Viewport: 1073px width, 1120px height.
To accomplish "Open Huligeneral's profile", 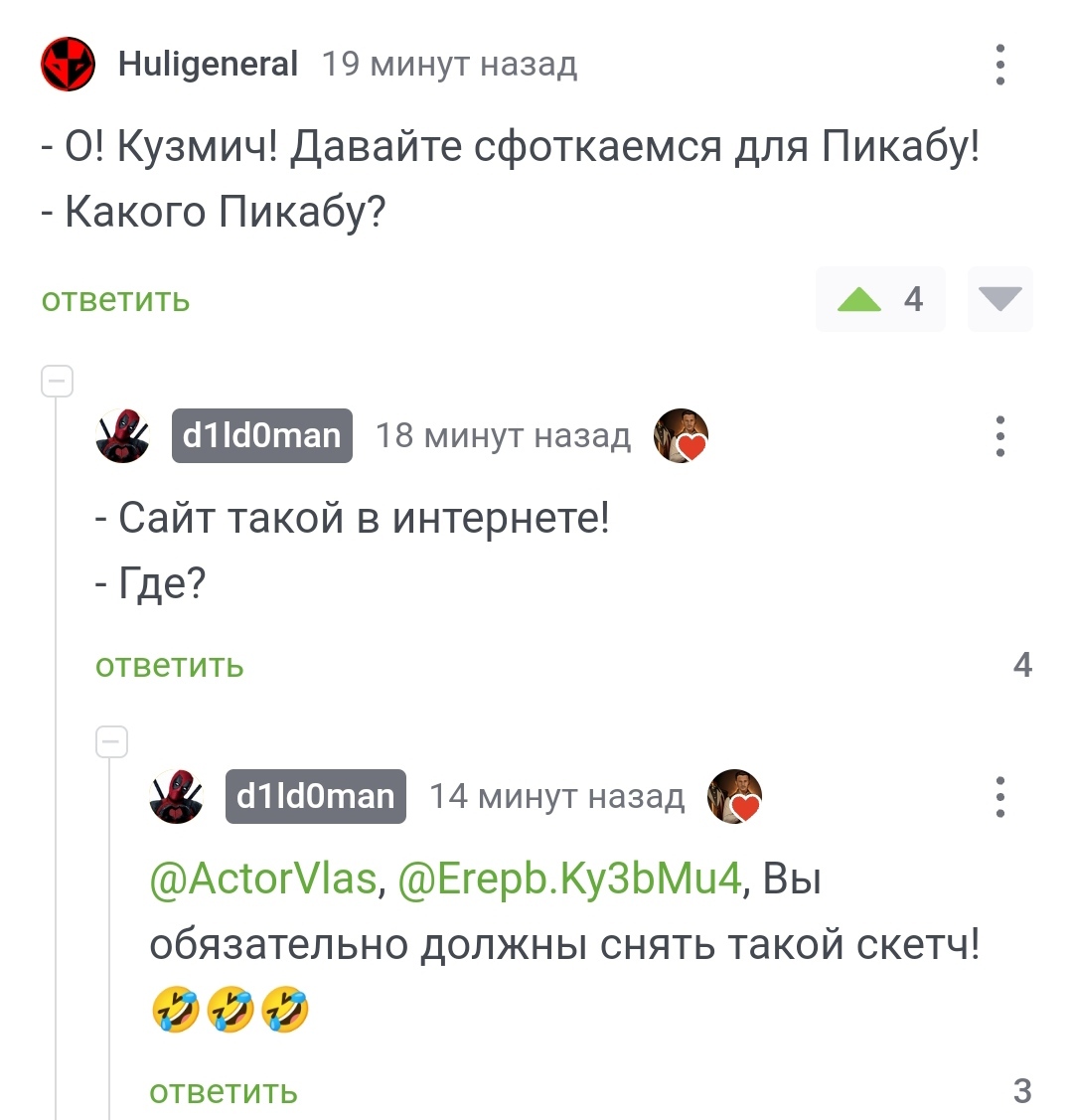I will click(208, 65).
